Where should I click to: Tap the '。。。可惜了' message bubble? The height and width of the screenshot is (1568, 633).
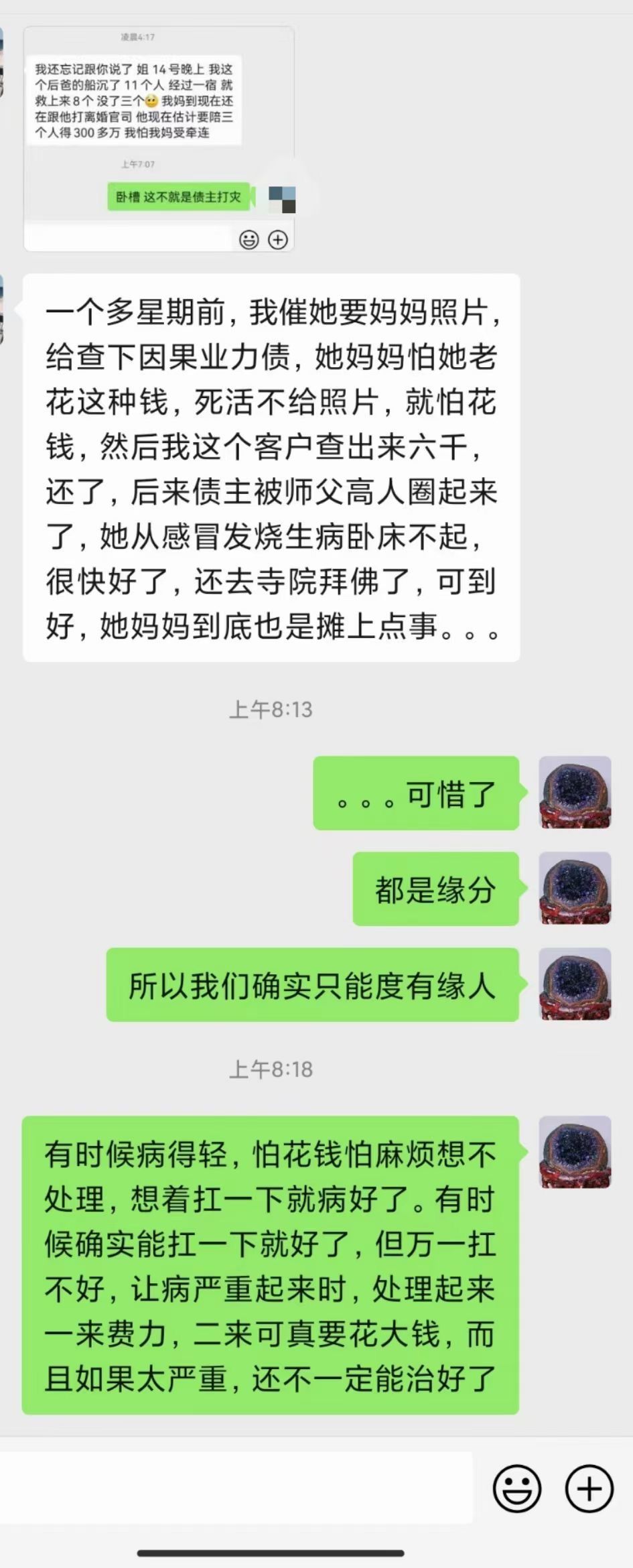click(x=415, y=794)
